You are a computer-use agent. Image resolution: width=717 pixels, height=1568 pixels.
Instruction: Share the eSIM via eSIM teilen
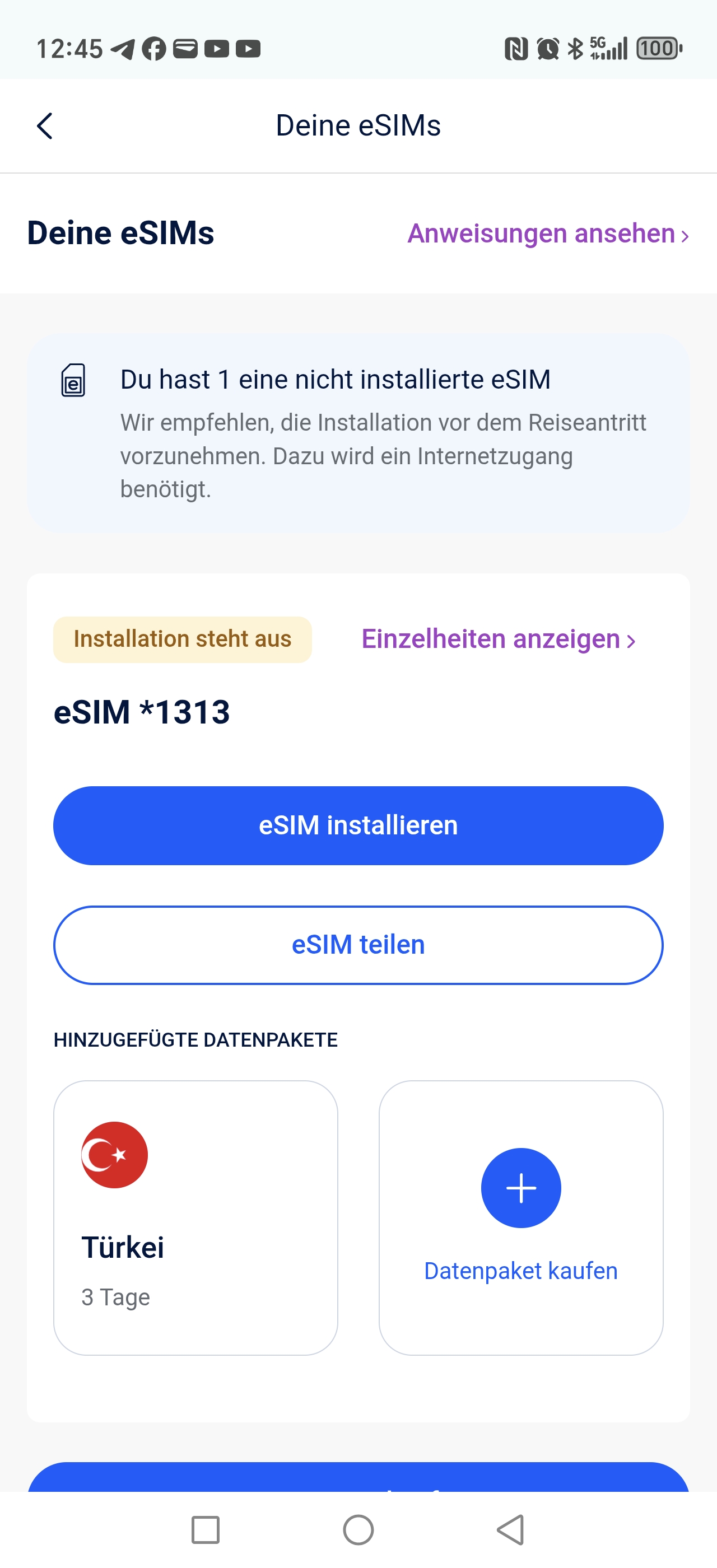358,945
